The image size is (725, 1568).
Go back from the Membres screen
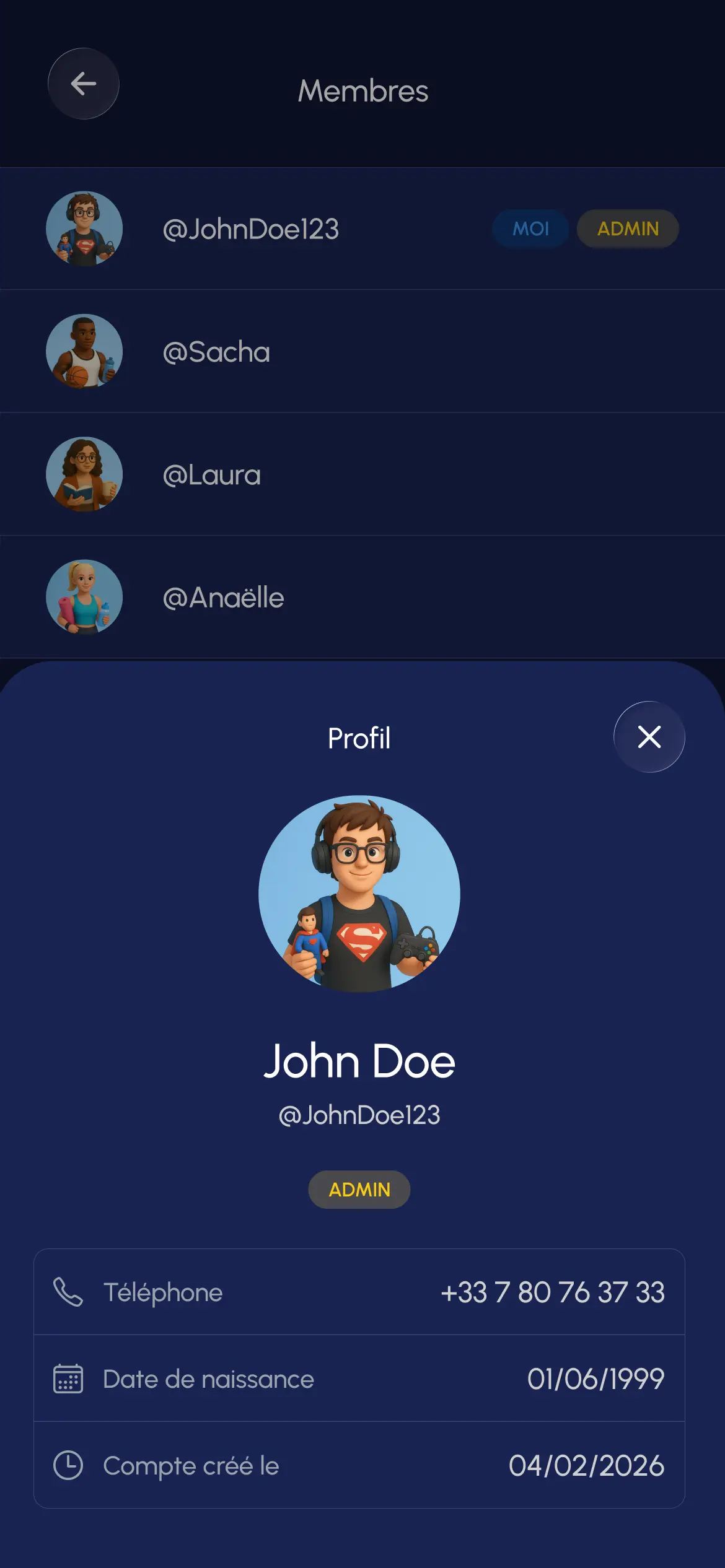coord(84,84)
